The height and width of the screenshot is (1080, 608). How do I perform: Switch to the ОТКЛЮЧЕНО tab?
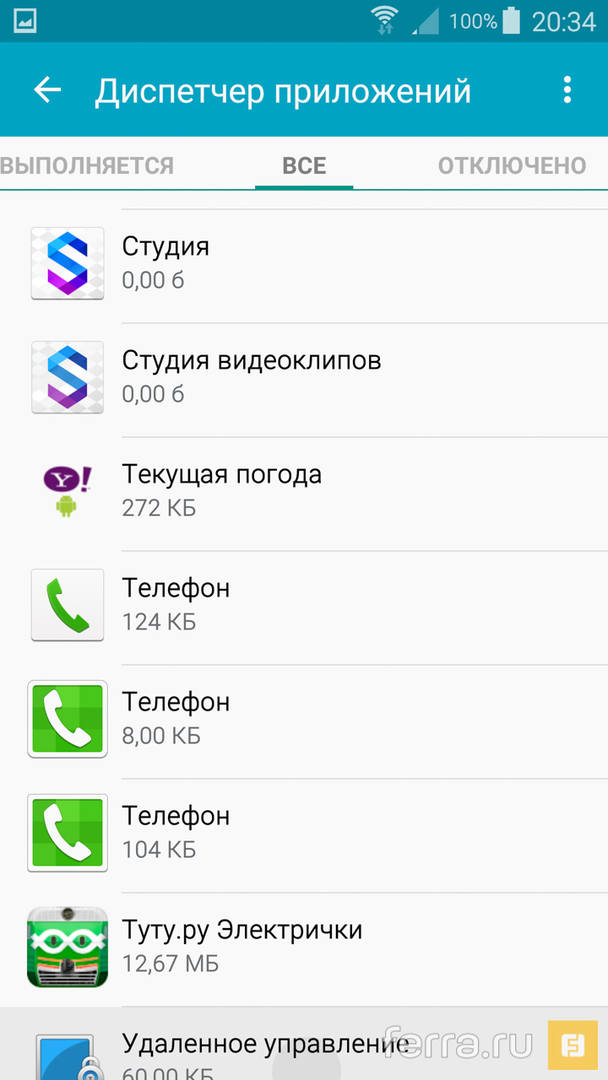pyautogui.click(x=512, y=165)
